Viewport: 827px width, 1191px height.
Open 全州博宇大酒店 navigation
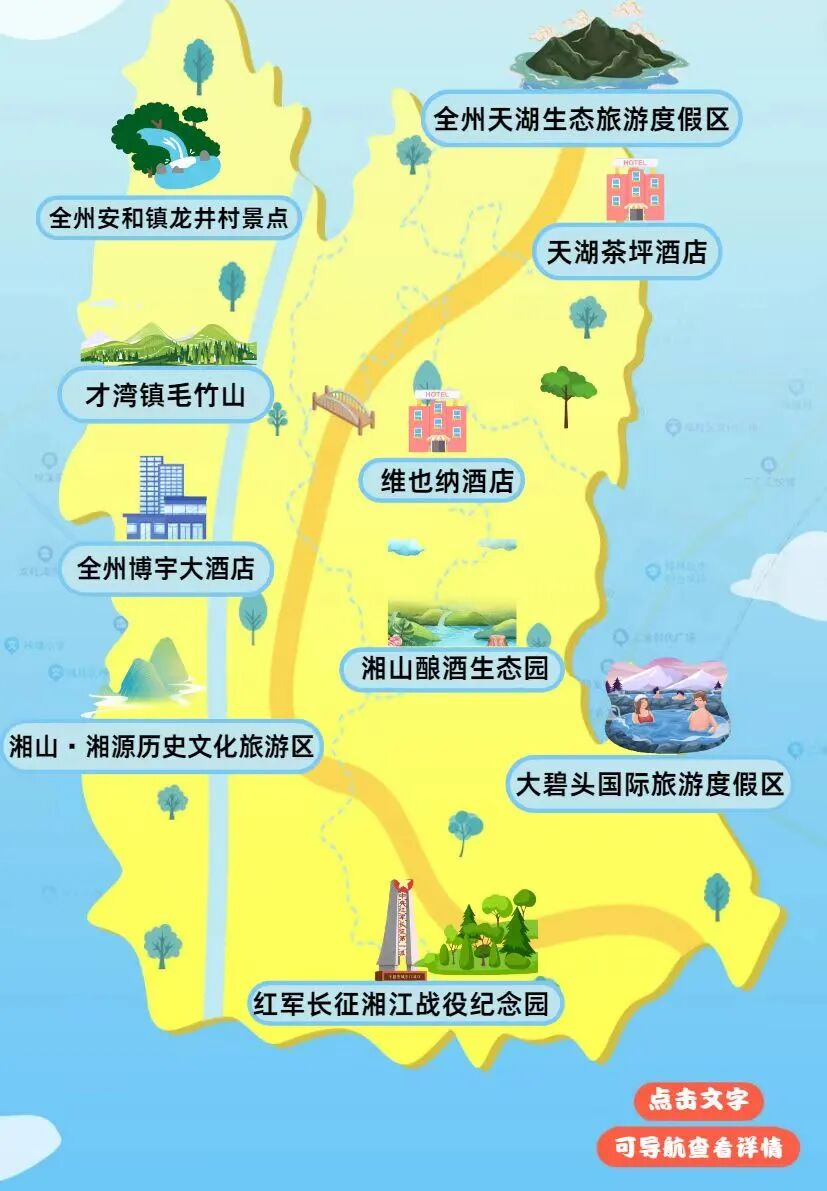(166, 570)
